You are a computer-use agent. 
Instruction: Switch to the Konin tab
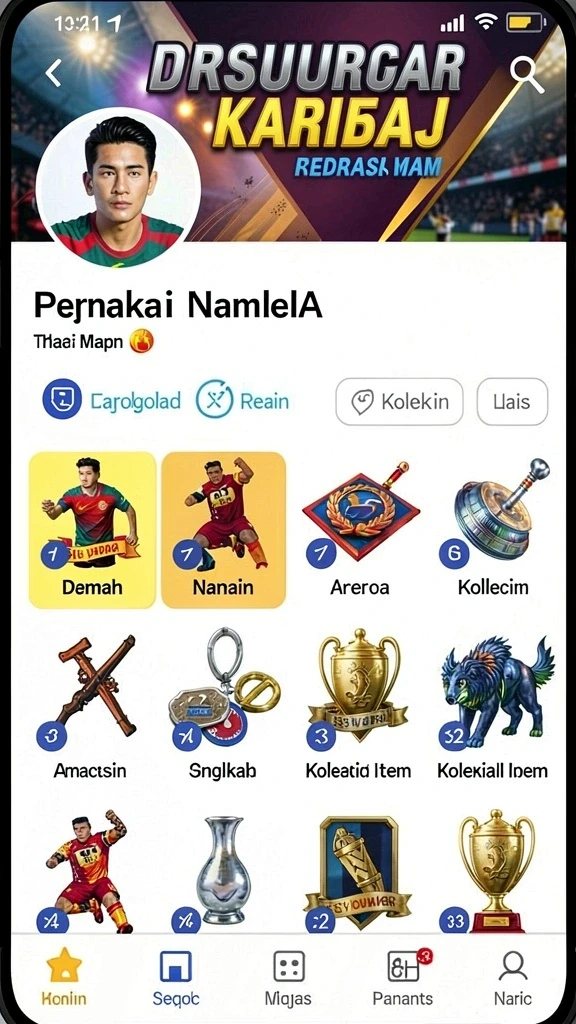pyautogui.click(x=63, y=977)
